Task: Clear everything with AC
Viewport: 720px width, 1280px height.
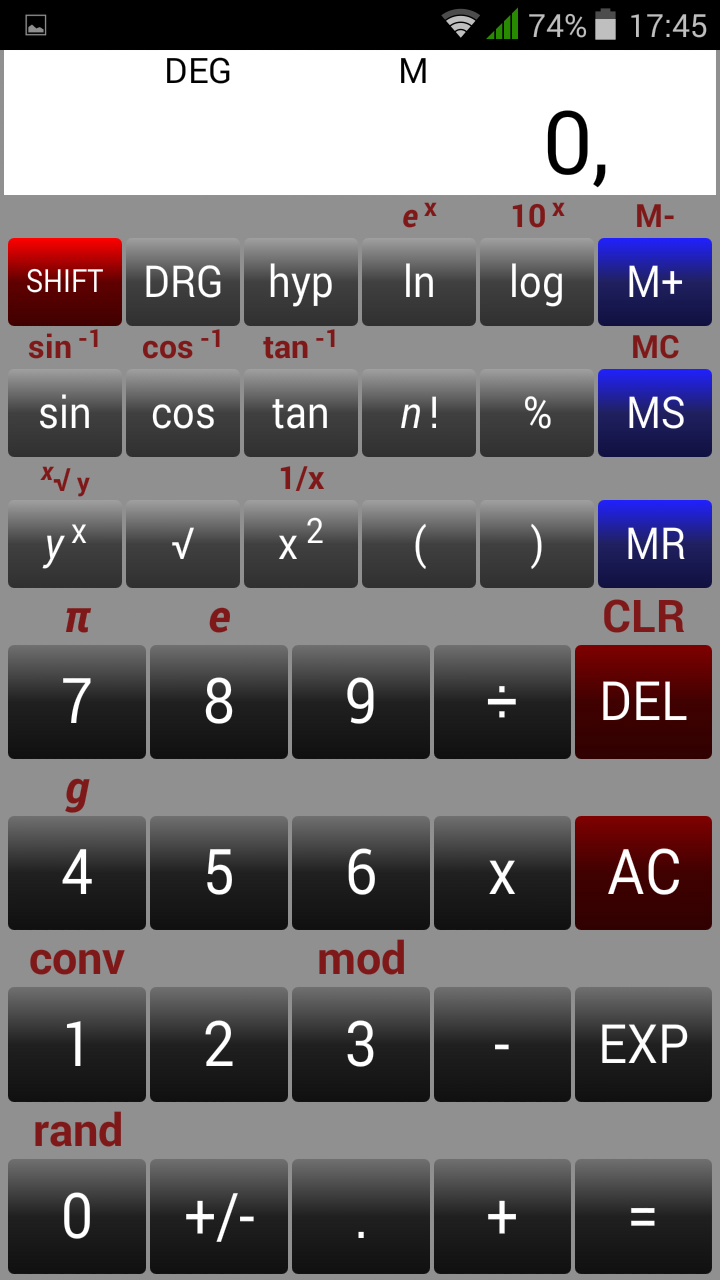Action: click(x=644, y=873)
